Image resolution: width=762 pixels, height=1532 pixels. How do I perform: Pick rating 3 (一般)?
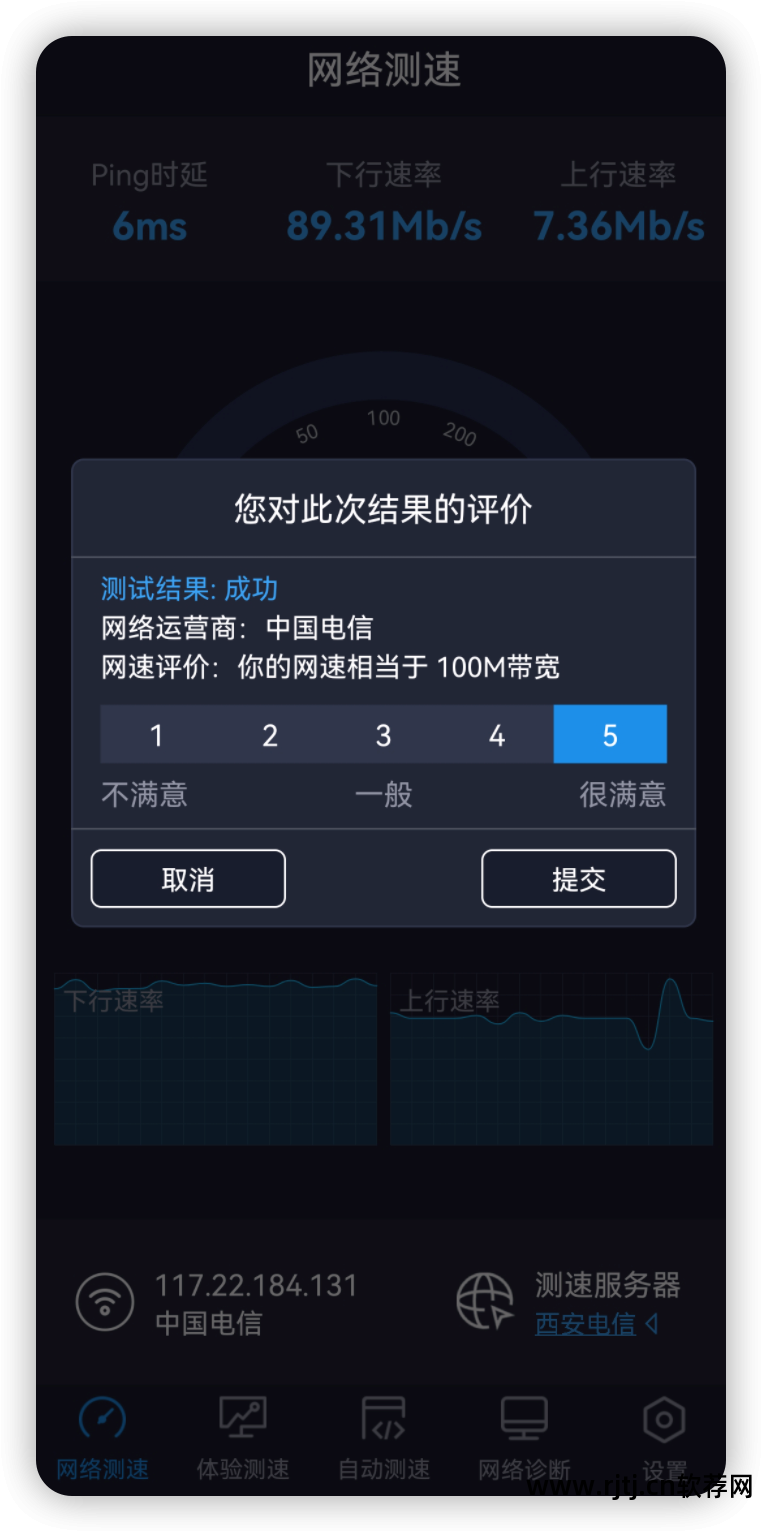383,735
